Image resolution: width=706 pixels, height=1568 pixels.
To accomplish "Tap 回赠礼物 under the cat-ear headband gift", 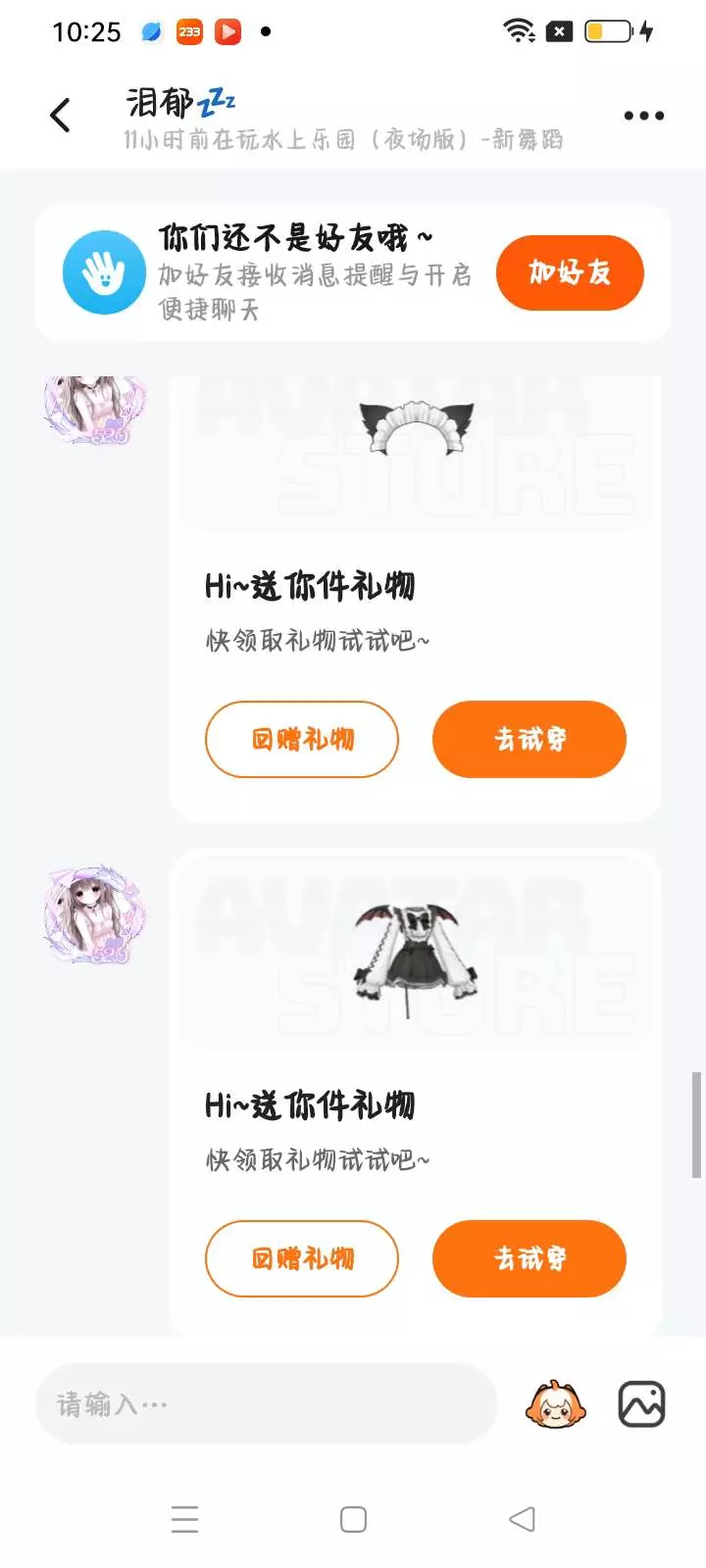I will pyautogui.click(x=302, y=739).
